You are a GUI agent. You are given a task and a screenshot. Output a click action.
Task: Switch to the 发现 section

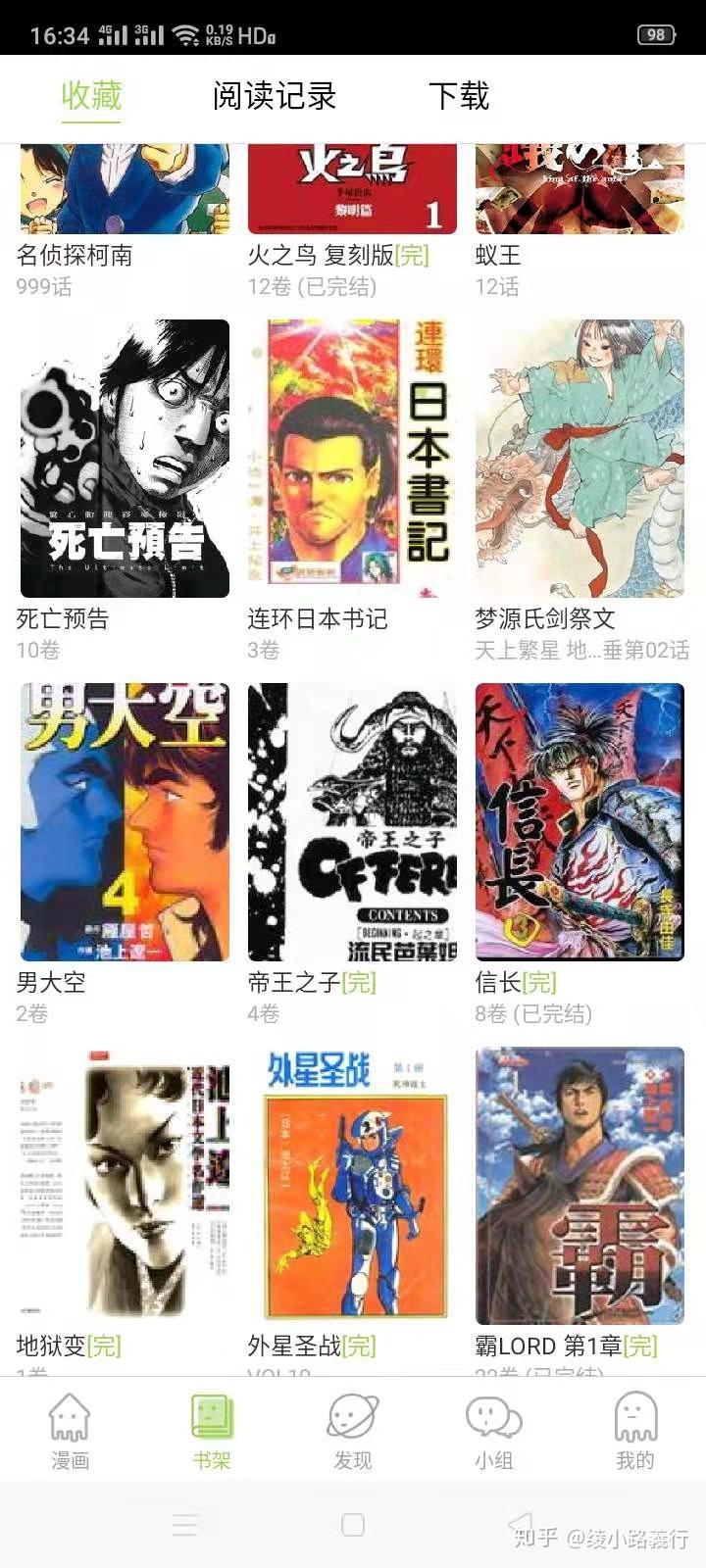[352, 1432]
